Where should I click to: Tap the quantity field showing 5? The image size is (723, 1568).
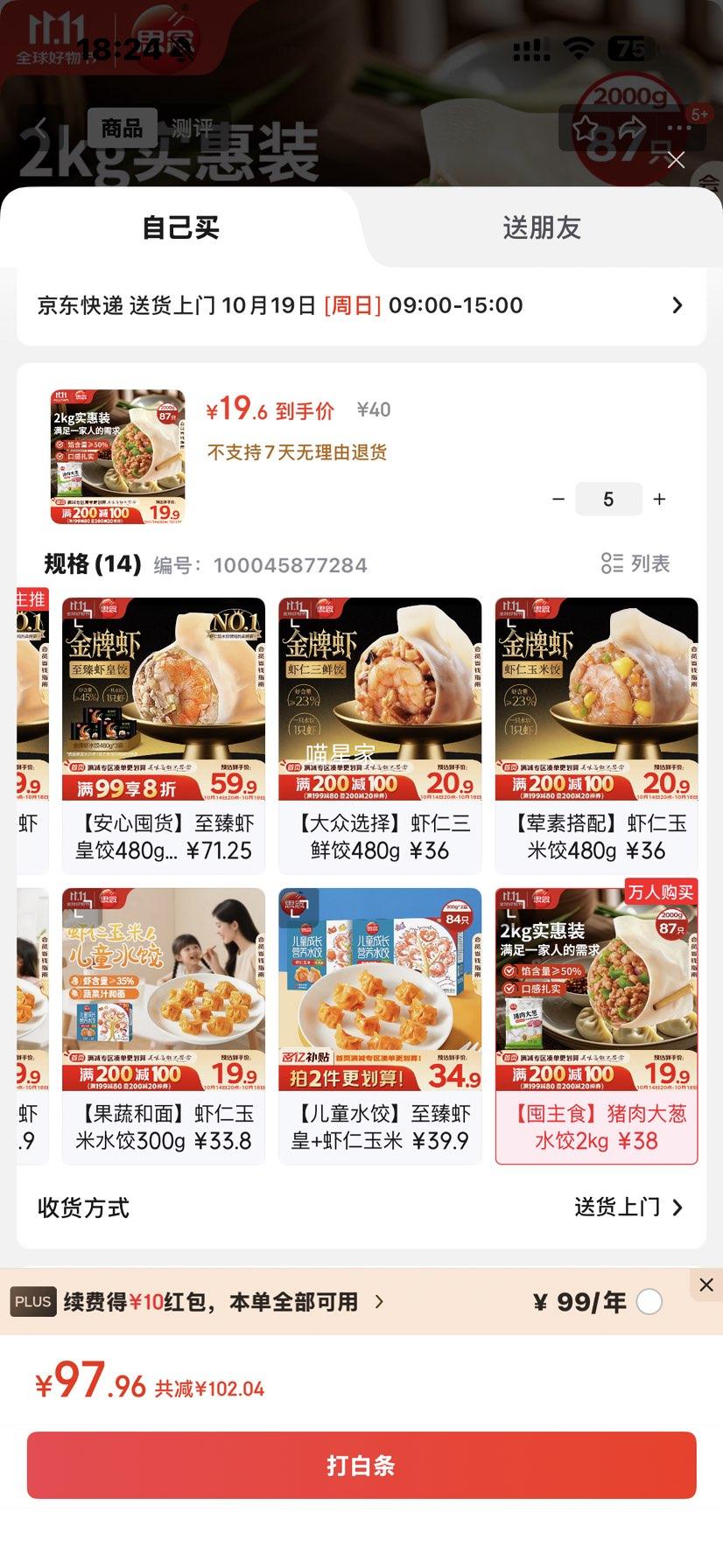tap(608, 499)
